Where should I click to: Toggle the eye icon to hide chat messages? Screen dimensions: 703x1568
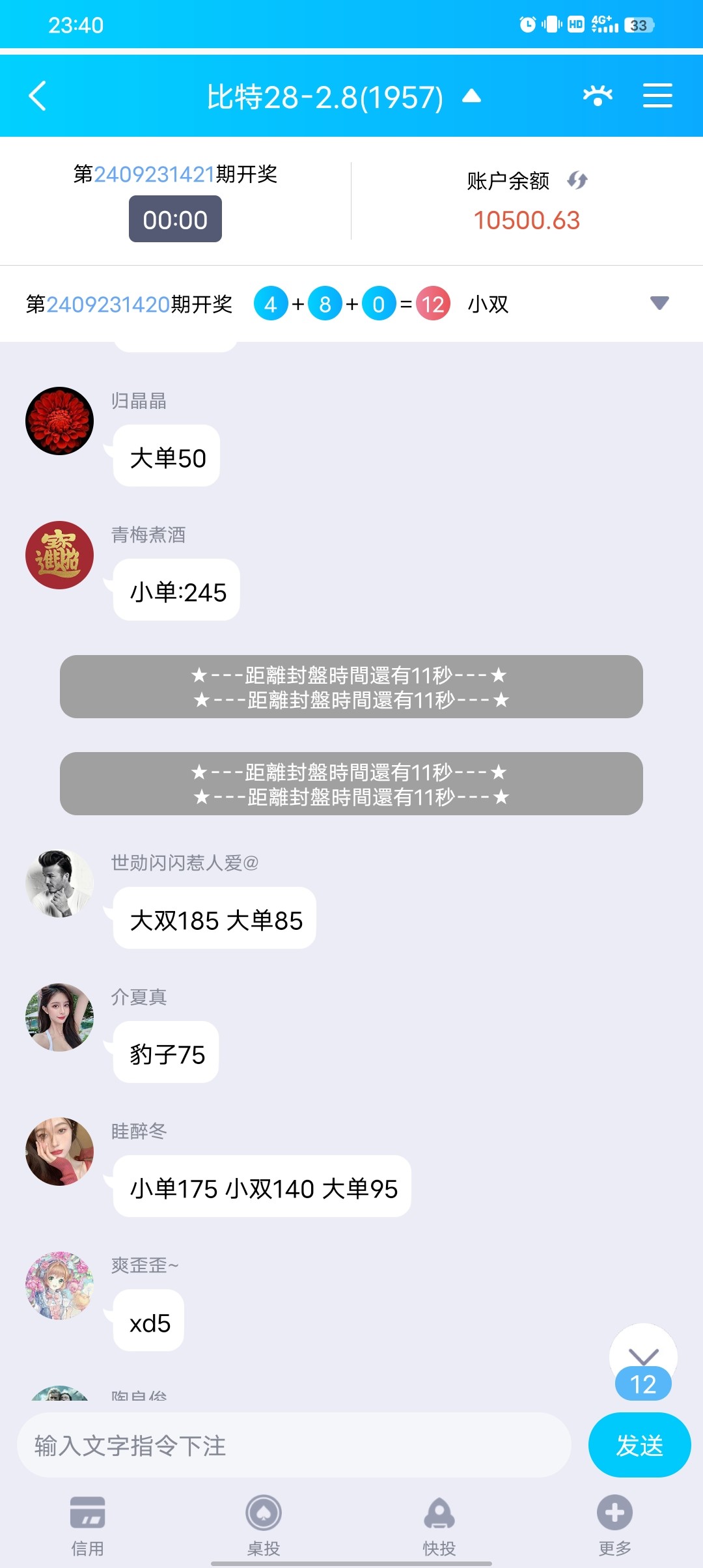tap(598, 95)
